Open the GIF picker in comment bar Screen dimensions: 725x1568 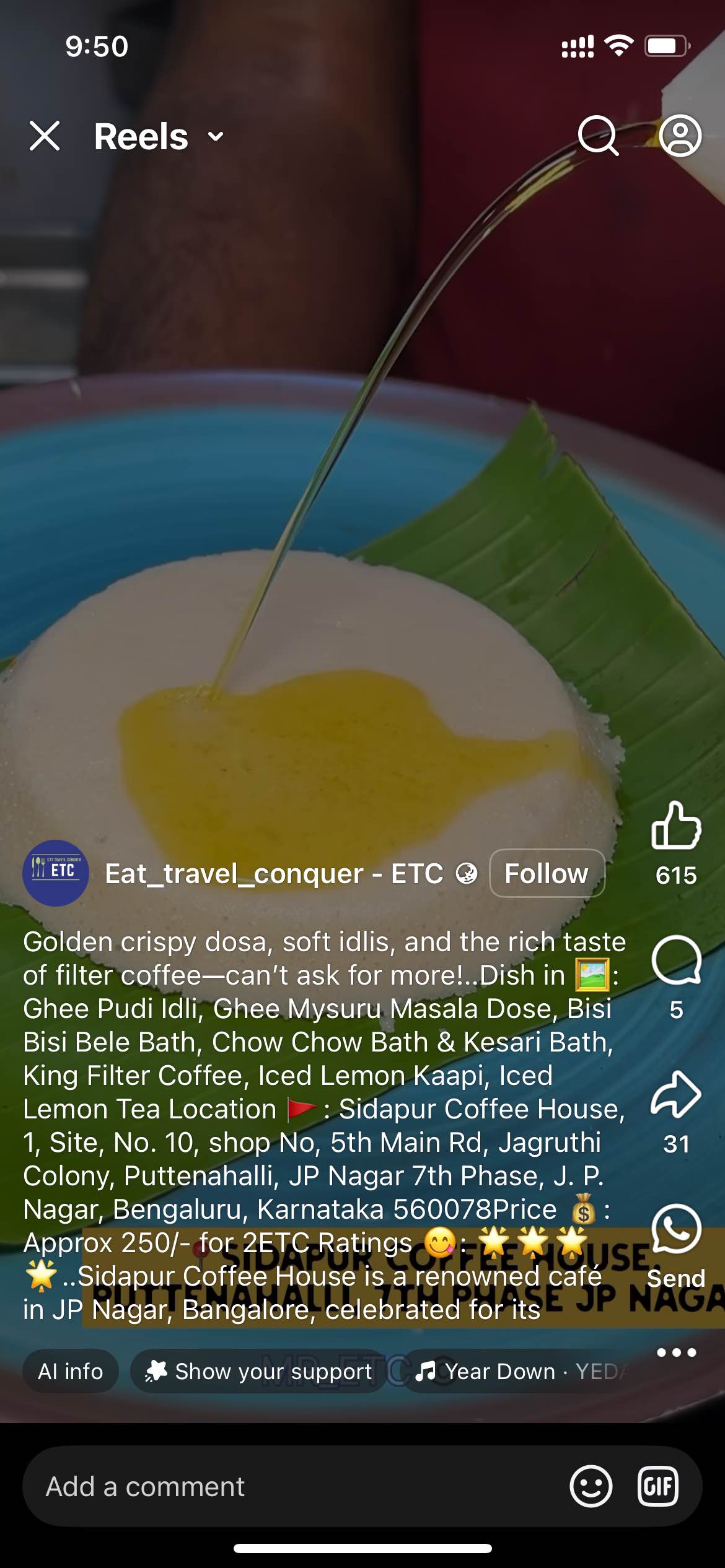(657, 1486)
